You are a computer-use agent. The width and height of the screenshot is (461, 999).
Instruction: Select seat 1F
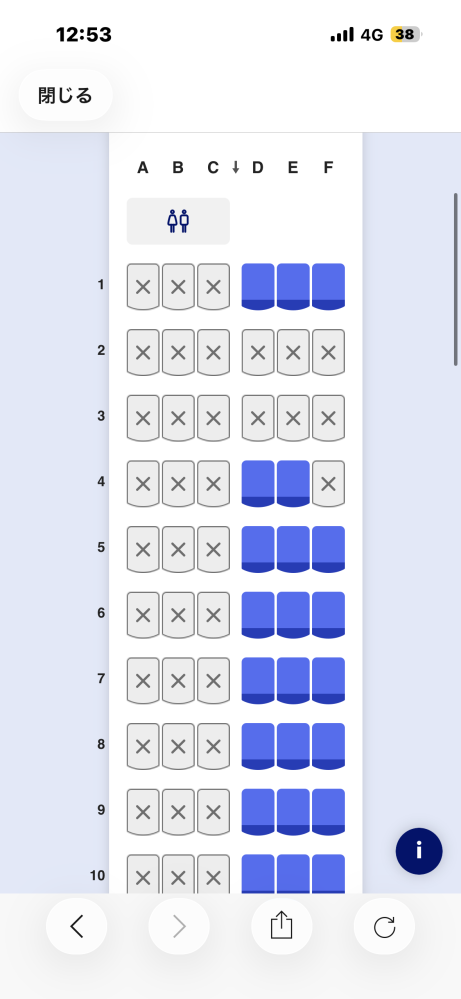point(329,287)
